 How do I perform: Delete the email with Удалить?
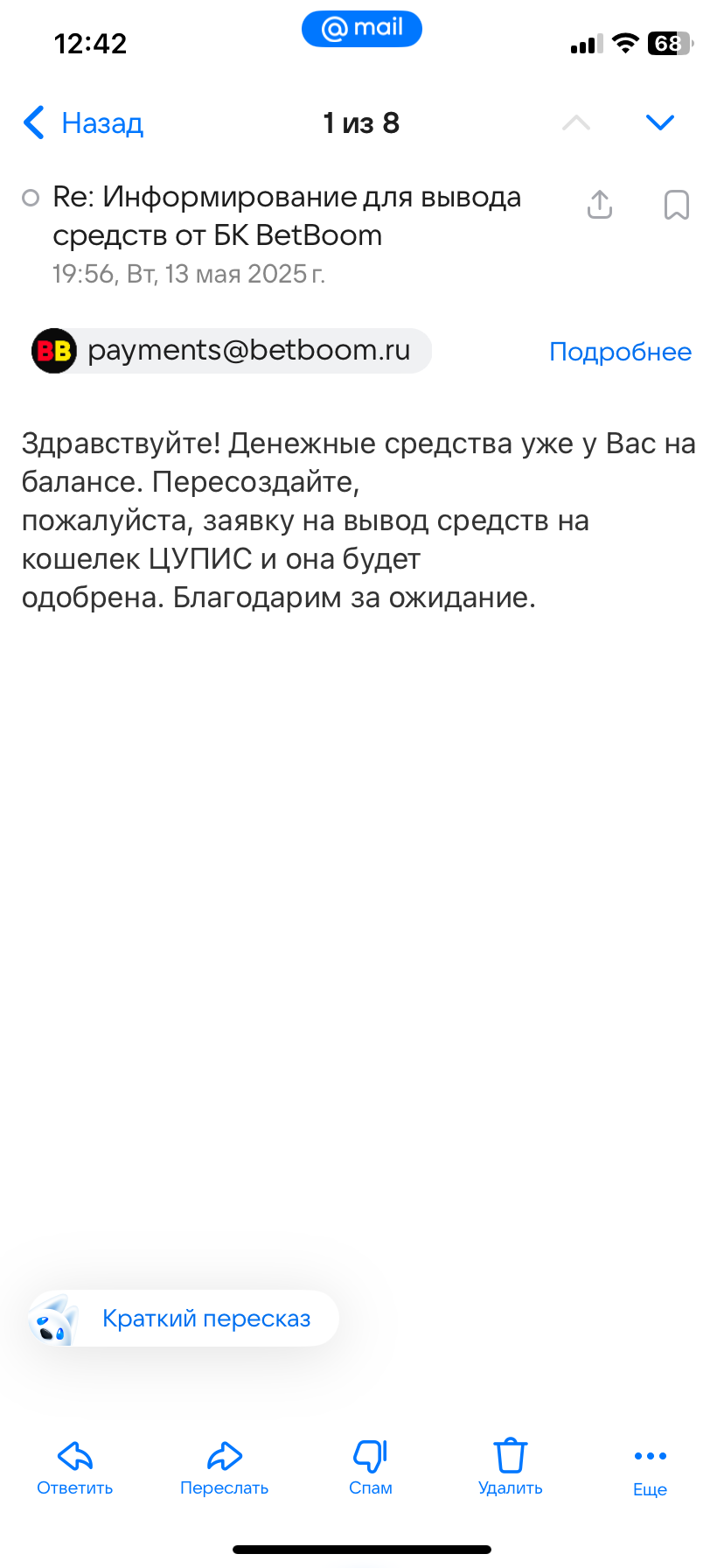[511, 1467]
